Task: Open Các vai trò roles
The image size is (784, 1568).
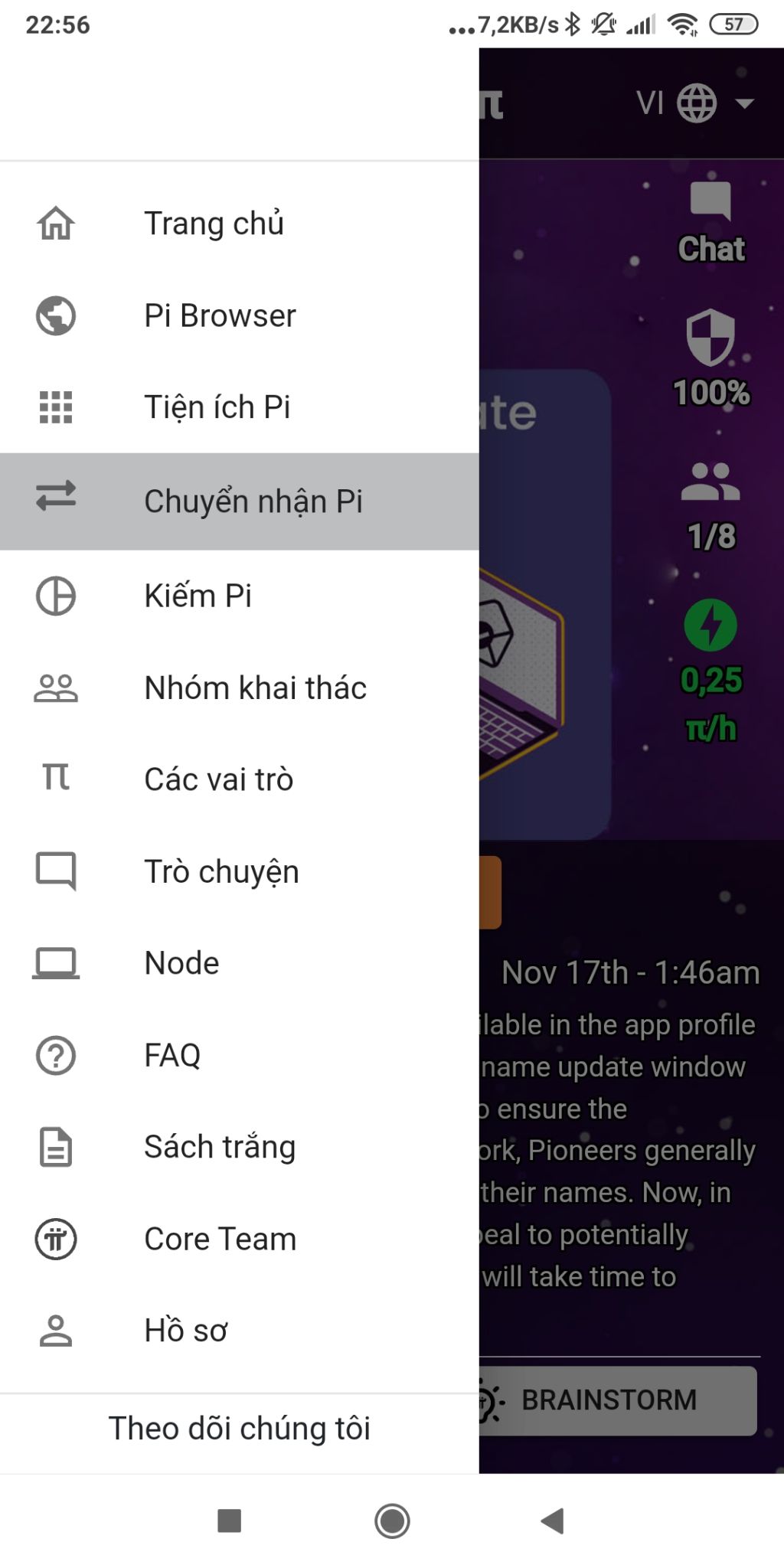Action: click(x=219, y=779)
